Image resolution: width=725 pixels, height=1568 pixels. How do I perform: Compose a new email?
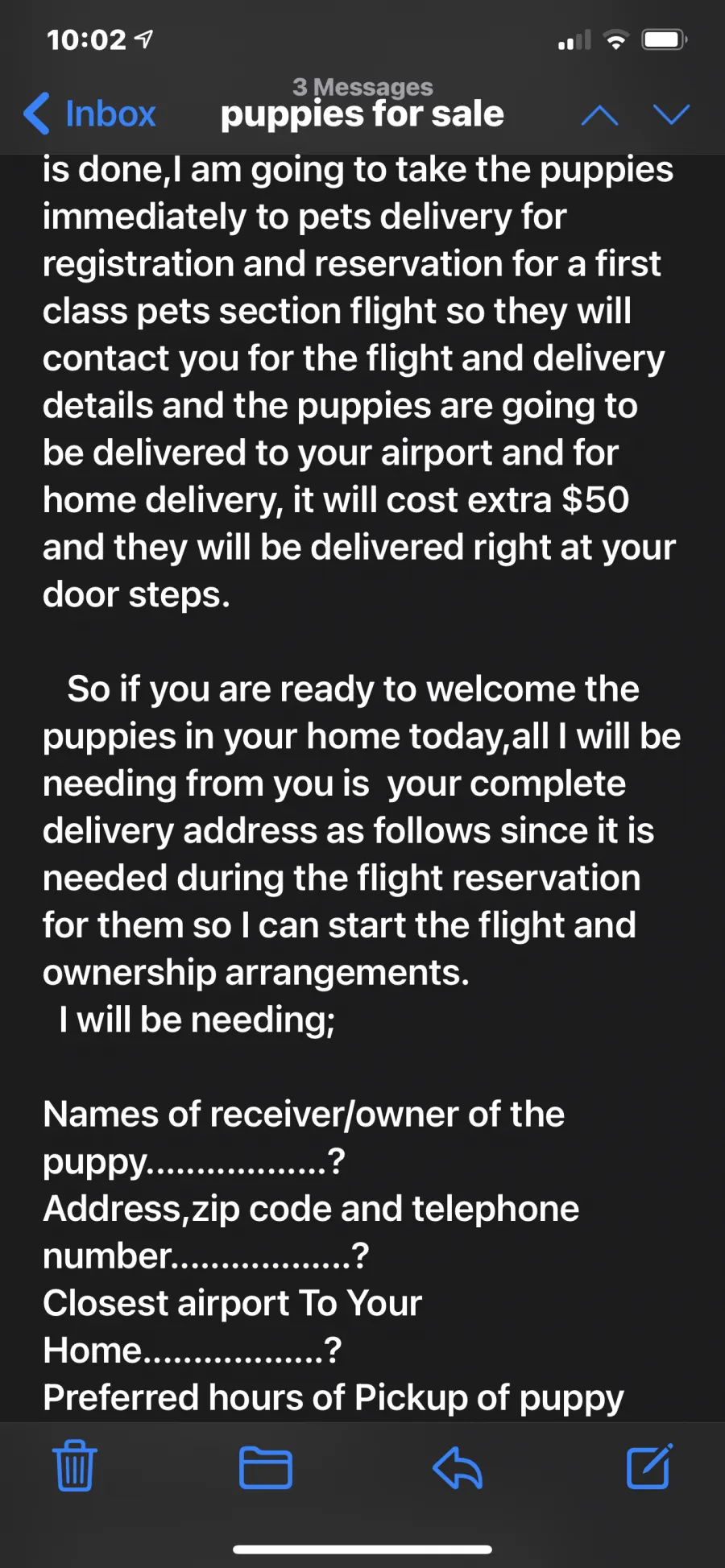click(x=649, y=1466)
